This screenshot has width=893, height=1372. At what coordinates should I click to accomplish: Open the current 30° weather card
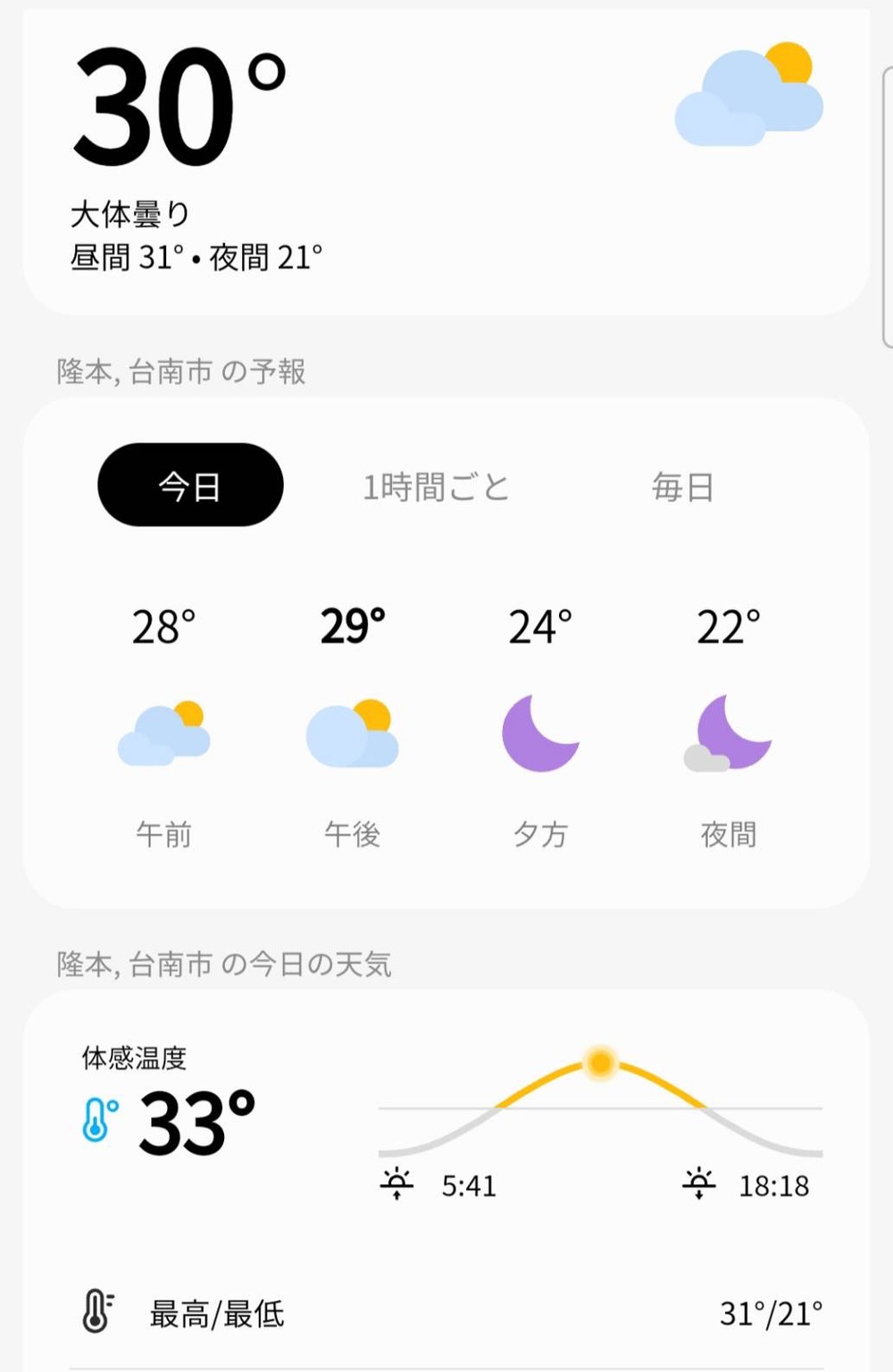tap(446, 159)
